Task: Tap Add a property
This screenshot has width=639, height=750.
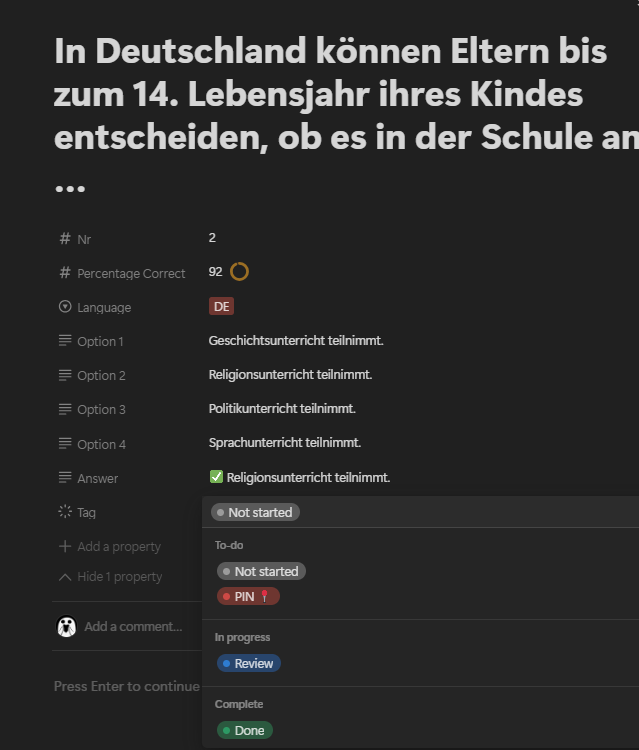Action: click(118, 546)
